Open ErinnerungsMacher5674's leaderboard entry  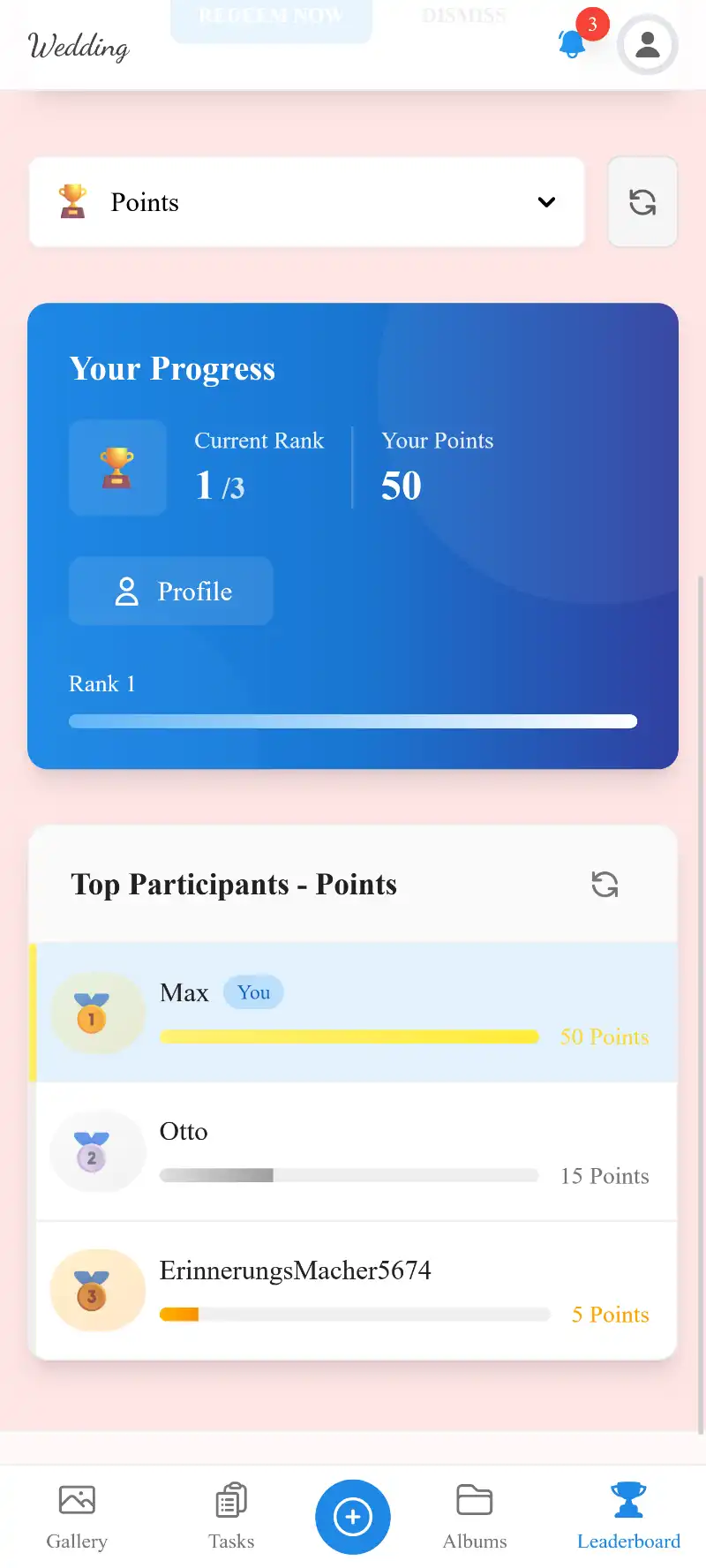(x=353, y=1291)
